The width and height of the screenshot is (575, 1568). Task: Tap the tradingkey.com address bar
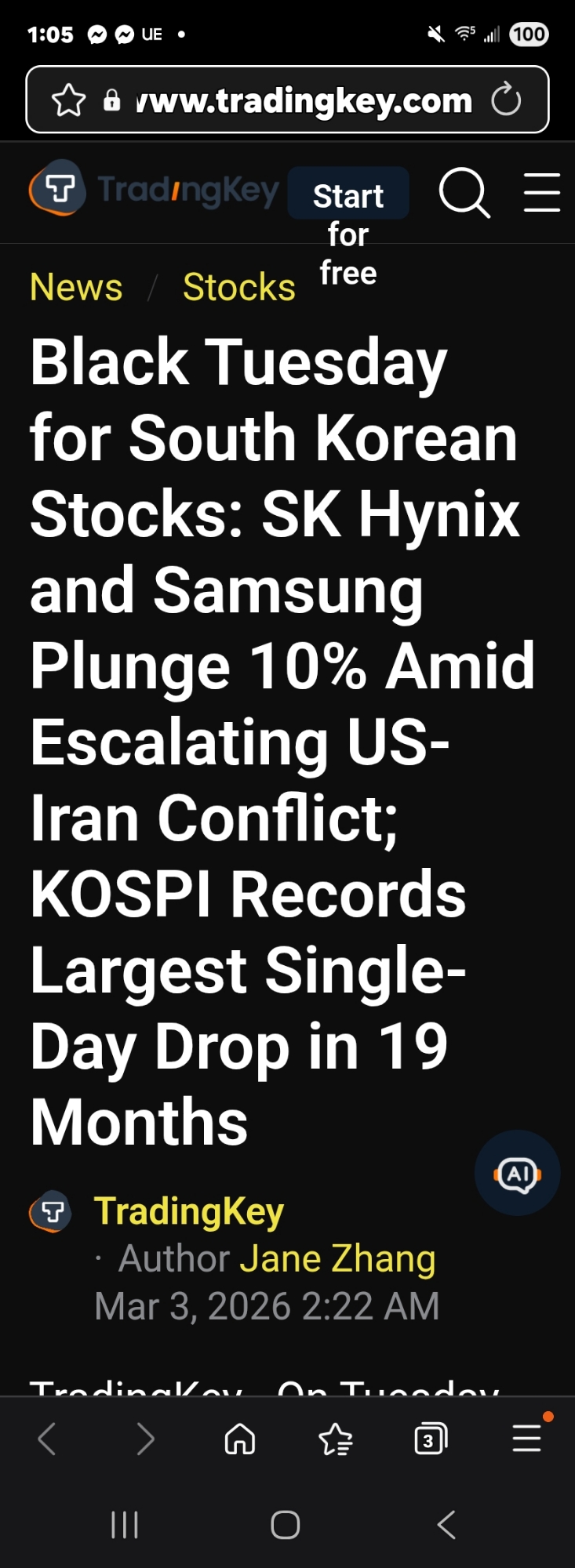pos(302,100)
